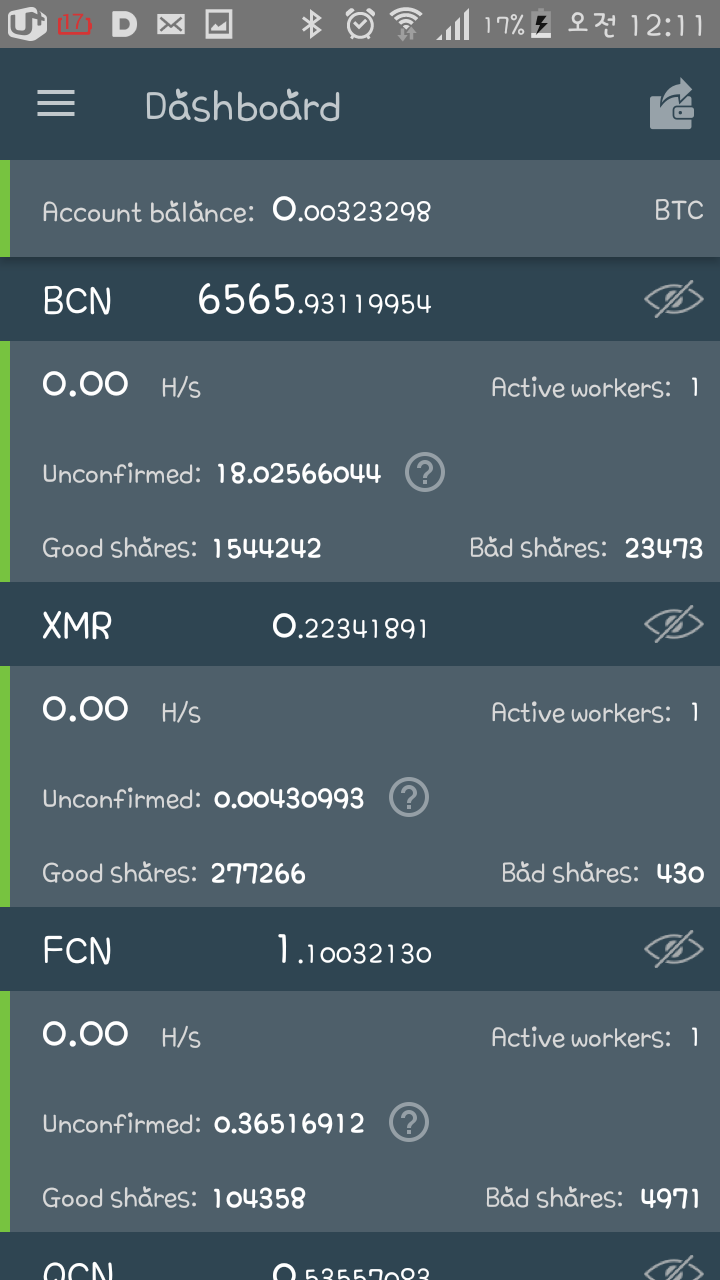This screenshot has height=1280, width=720.
Task: Toggle visibility of the QCN coin
Action: pyautogui.click(x=674, y=1268)
